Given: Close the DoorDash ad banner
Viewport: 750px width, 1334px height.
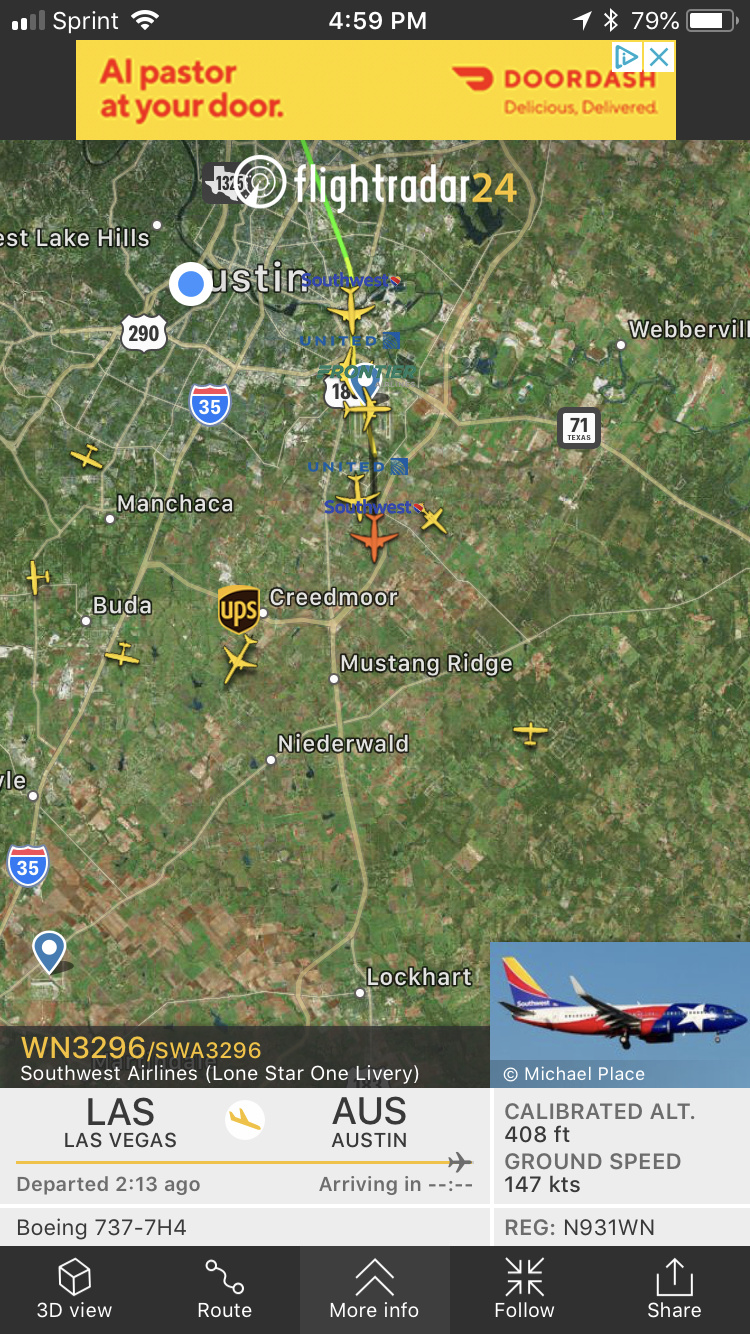Looking at the screenshot, I should coord(659,57).
